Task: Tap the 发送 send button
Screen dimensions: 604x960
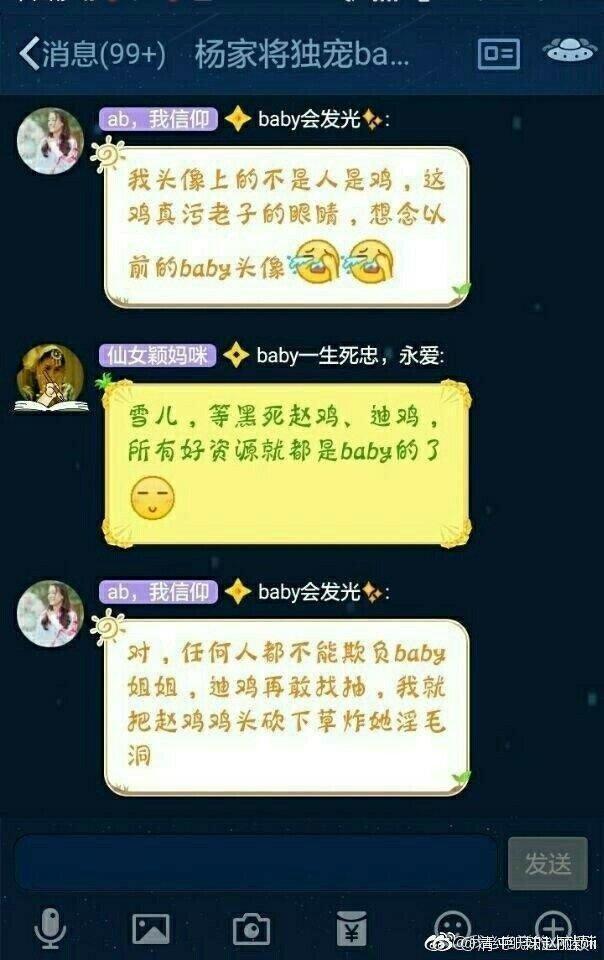Action: pos(548,863)
